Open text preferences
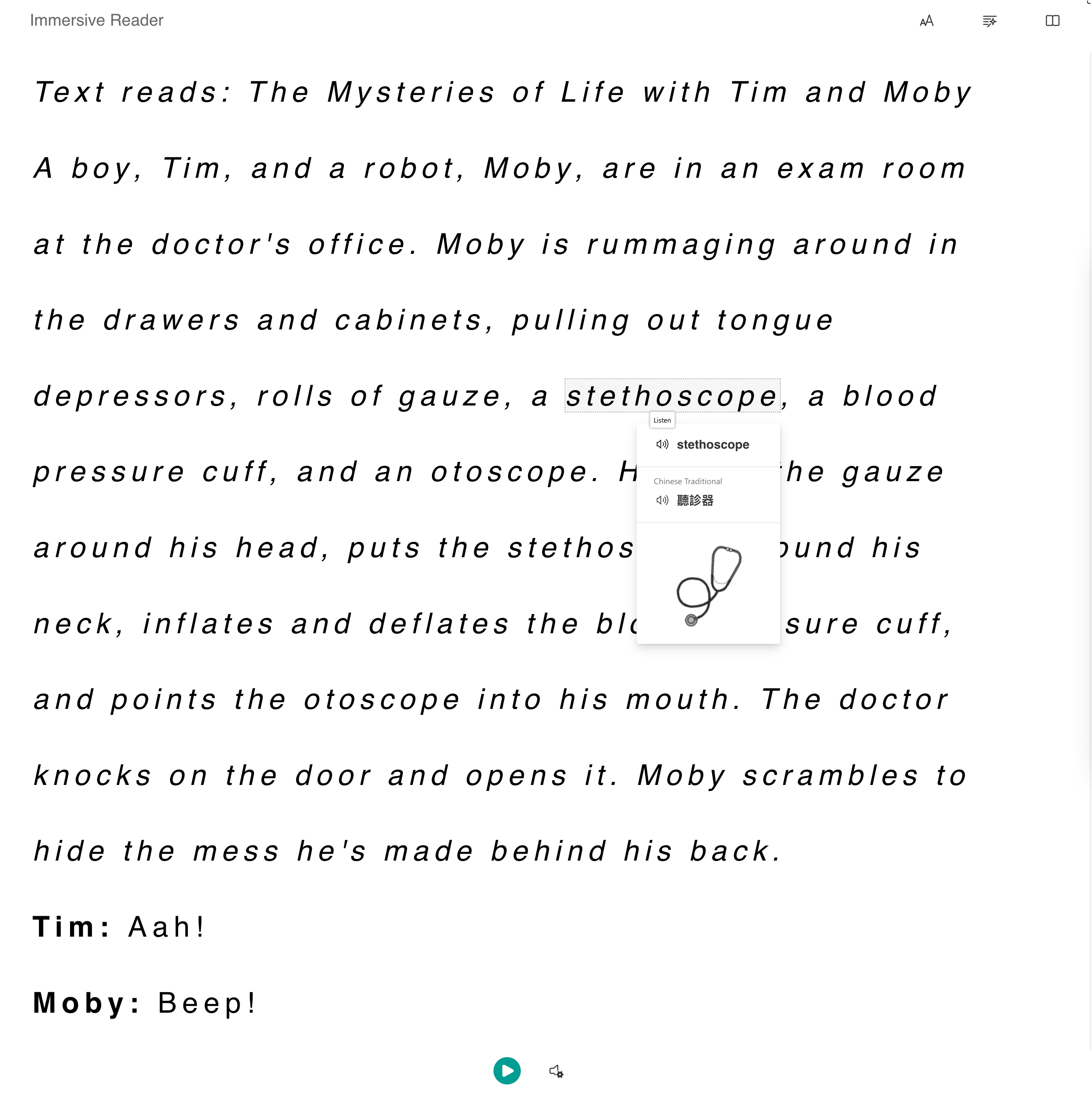Viewport: 1092px width, 1099px height. (x=927, y=21)
